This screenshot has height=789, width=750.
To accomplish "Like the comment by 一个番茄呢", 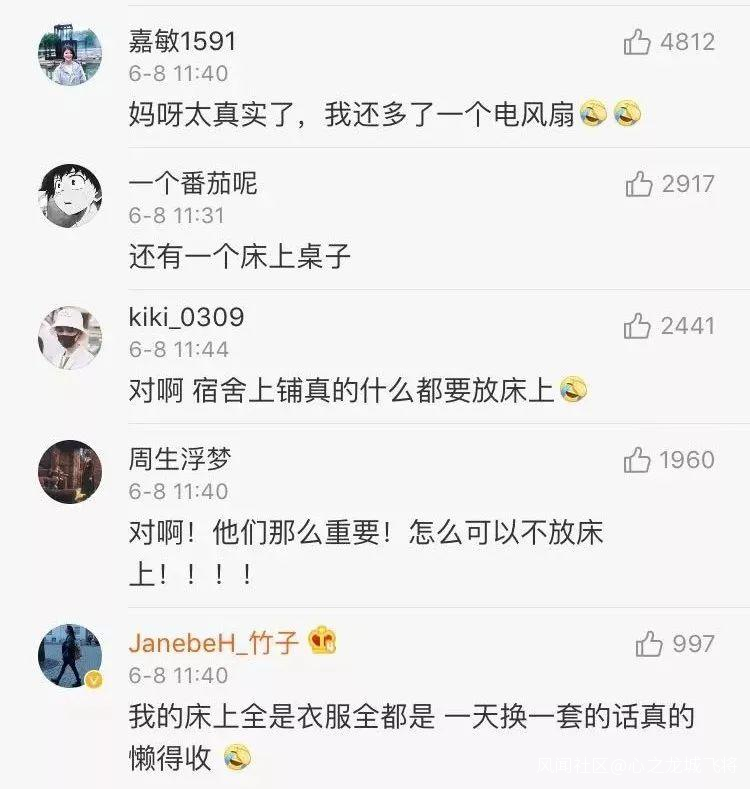I will coord(639,184).
